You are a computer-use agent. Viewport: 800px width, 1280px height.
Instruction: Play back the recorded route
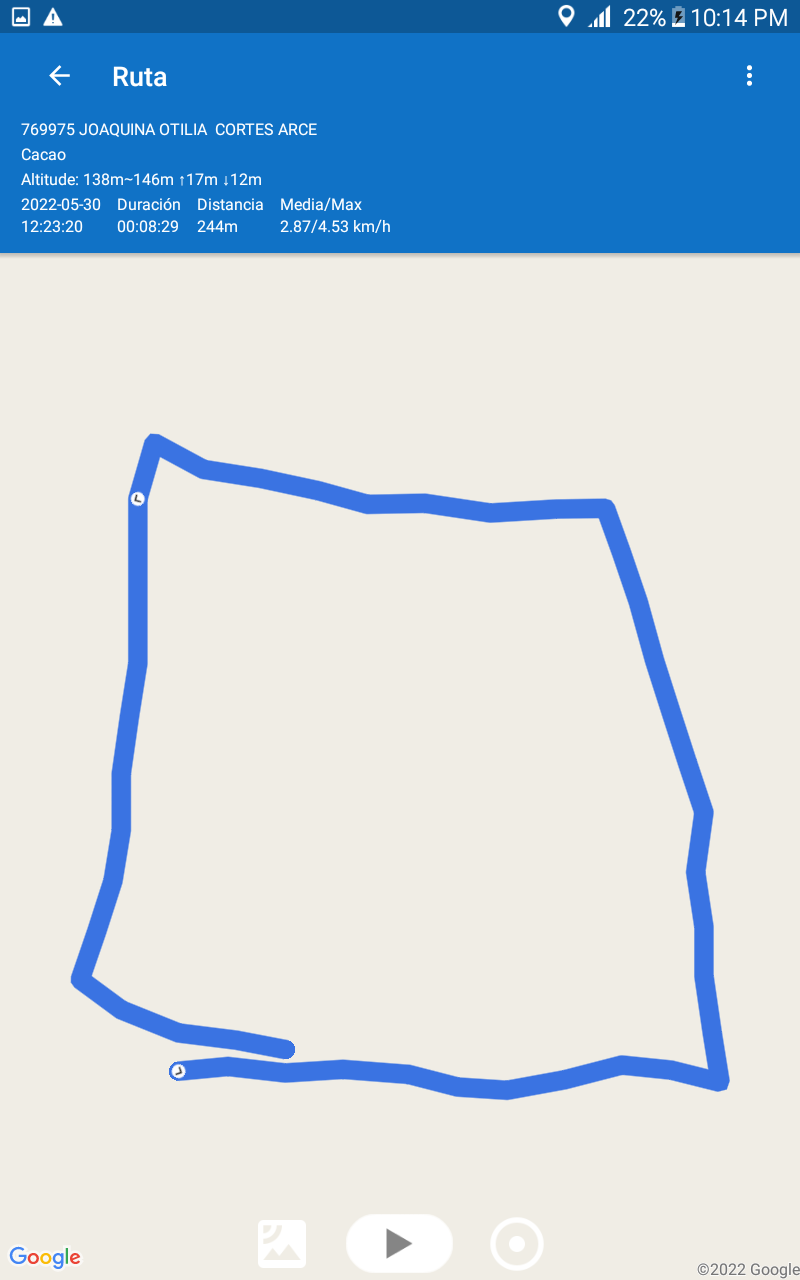[x=399, y=1243]
